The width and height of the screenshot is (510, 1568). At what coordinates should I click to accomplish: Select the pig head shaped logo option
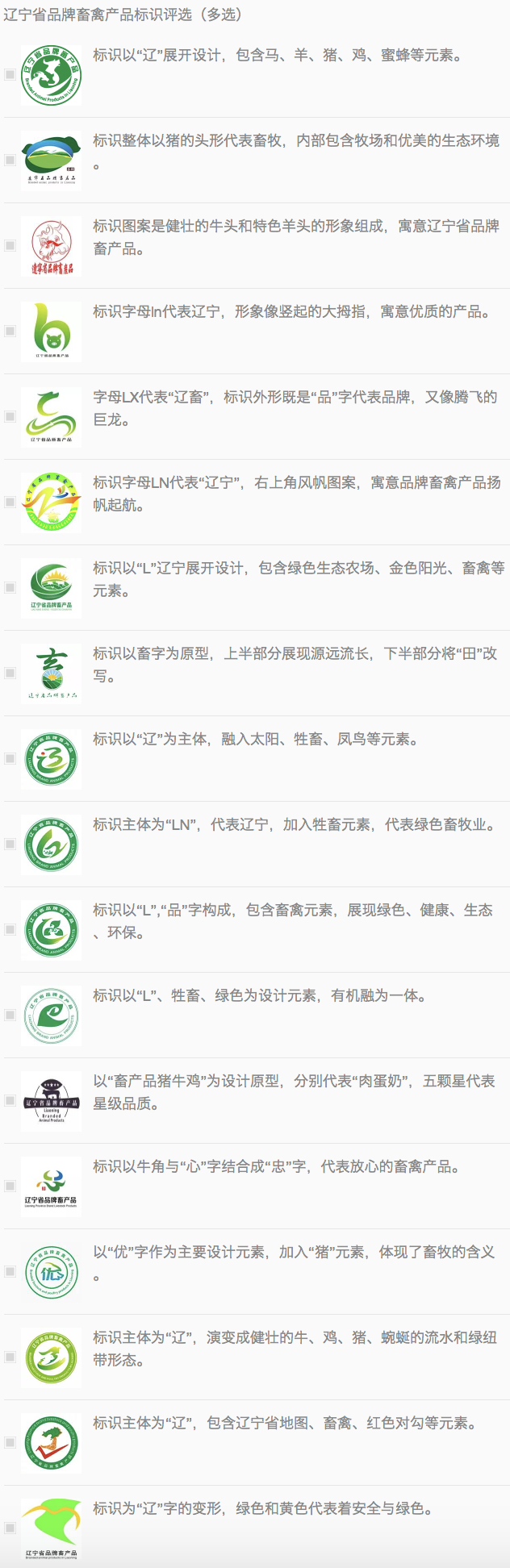(10, 160)
